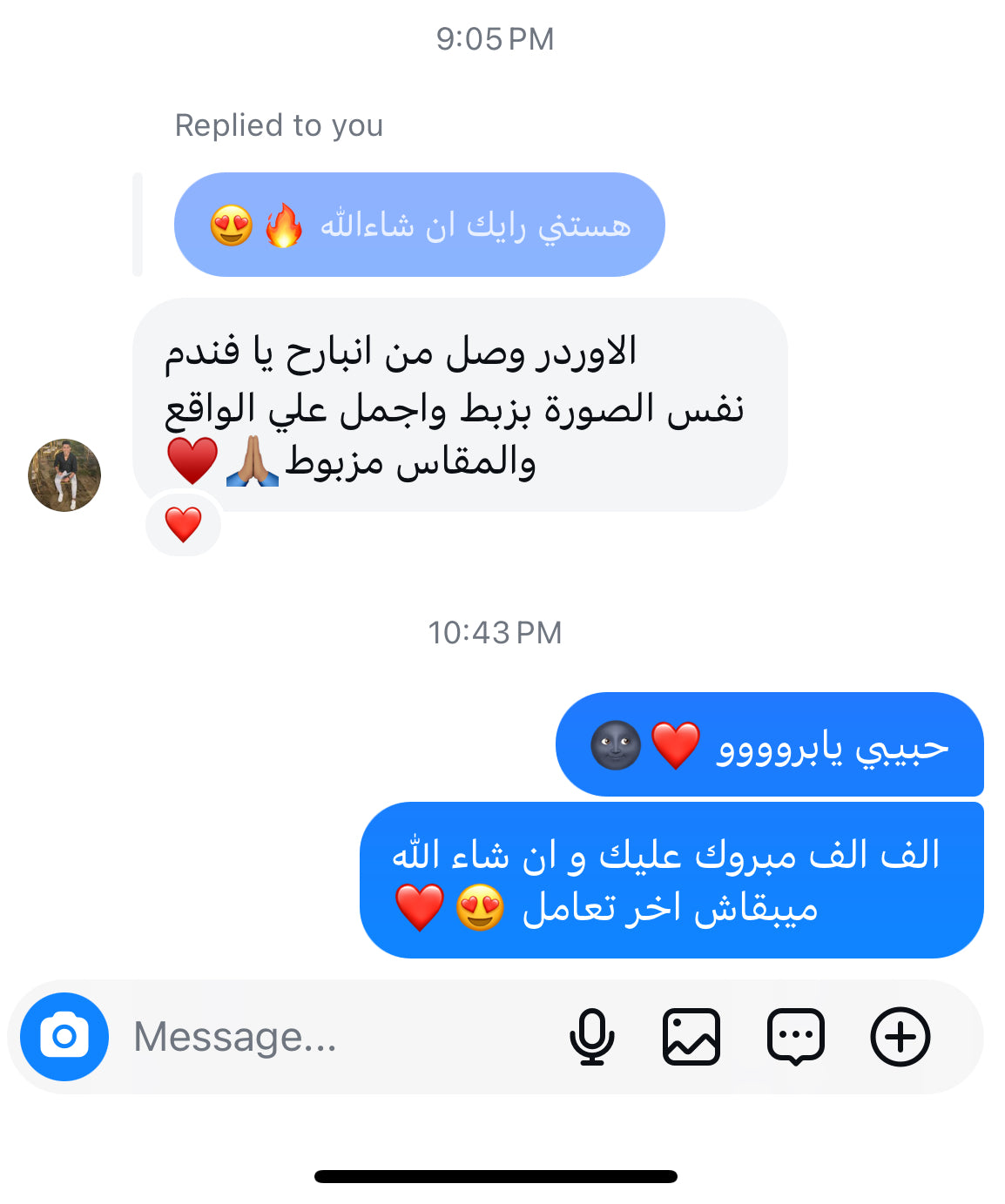Record a voice message with microphone
This screenshot has height=1204, width=1005.
591,1036
